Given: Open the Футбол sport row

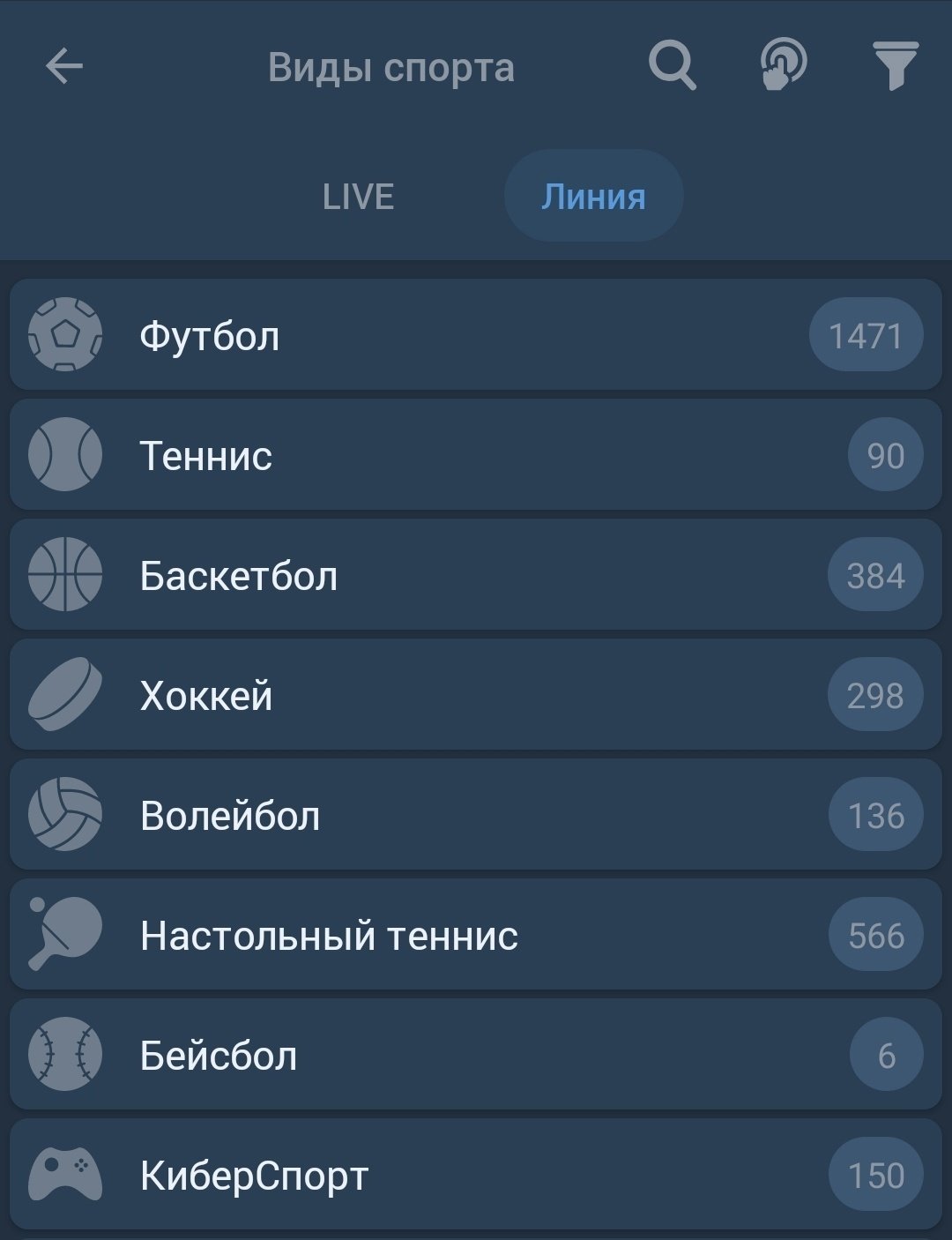Looking at the screenshot, I should click(475, 335).
